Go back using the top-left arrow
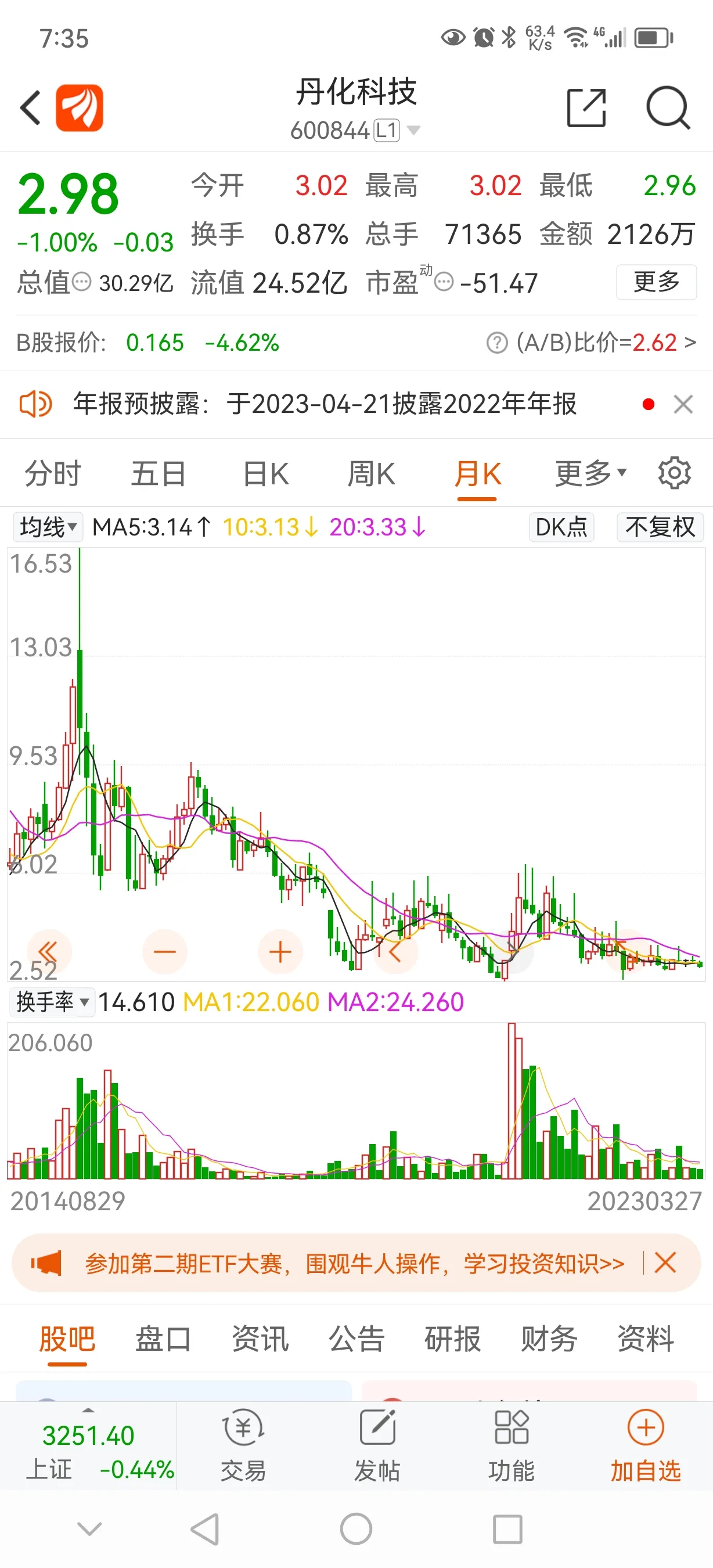Image resolution: width=713 pixels, height=1568 pixels. [30, 108]
